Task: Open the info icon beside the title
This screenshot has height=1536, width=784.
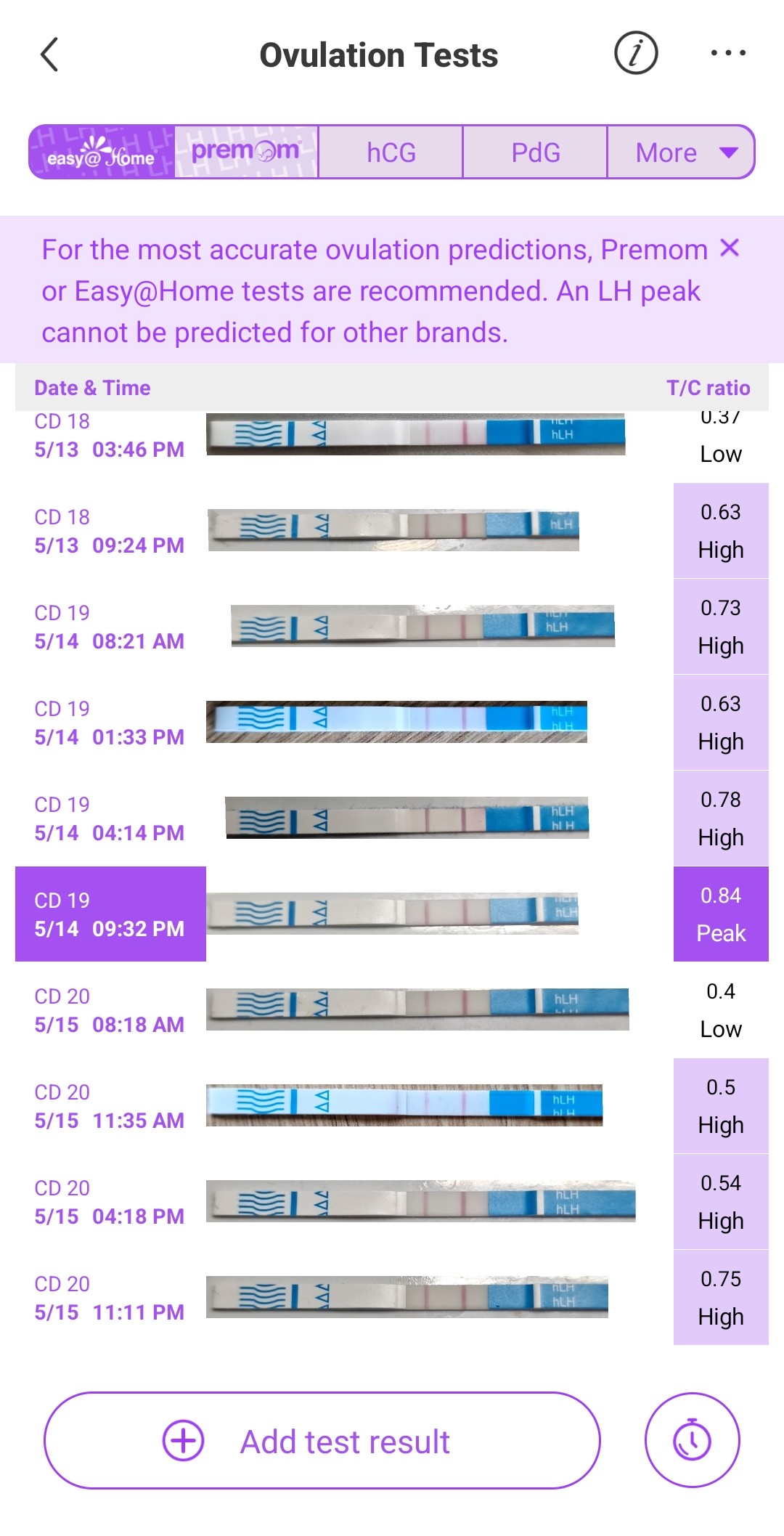Action: click(x=636, y=53)
